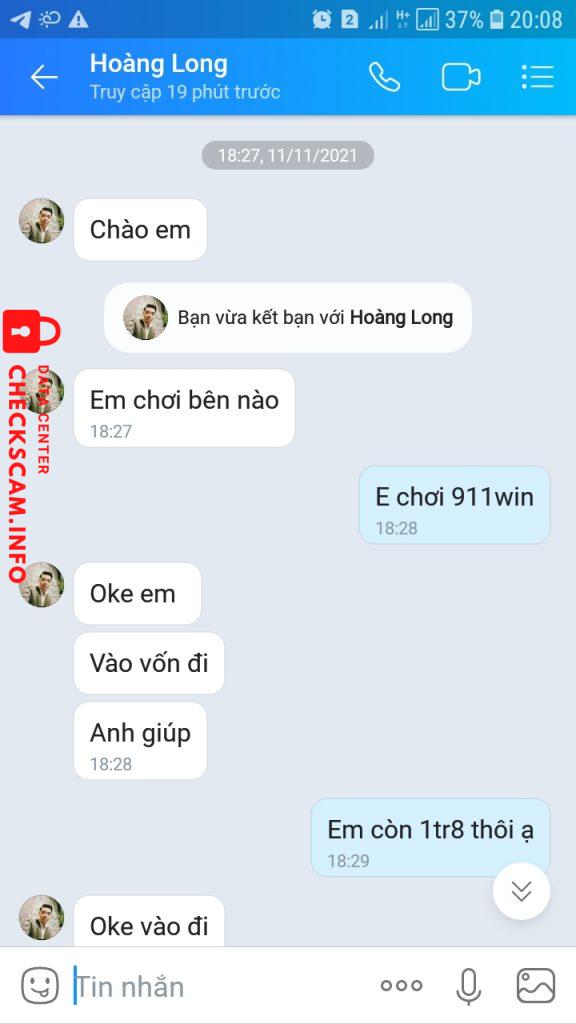Open more attachment options (three dots)
The image size is (576, 1024).
(402, 985)
